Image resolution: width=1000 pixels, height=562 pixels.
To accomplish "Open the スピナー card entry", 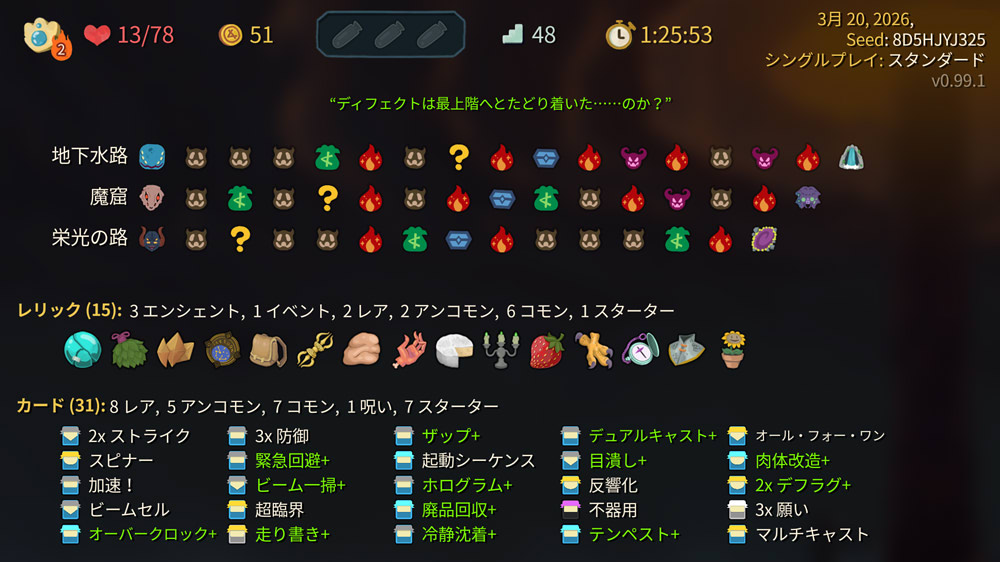I will pyautogui.click(x=120, y=460).
